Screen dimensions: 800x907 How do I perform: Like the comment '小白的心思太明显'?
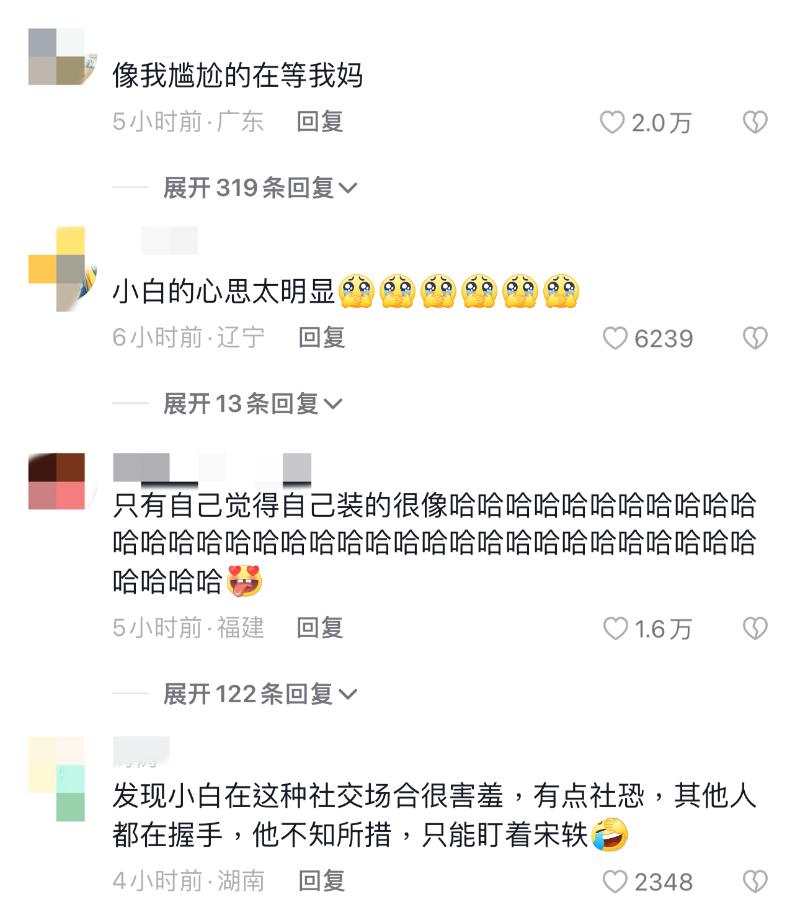point(615,339)
